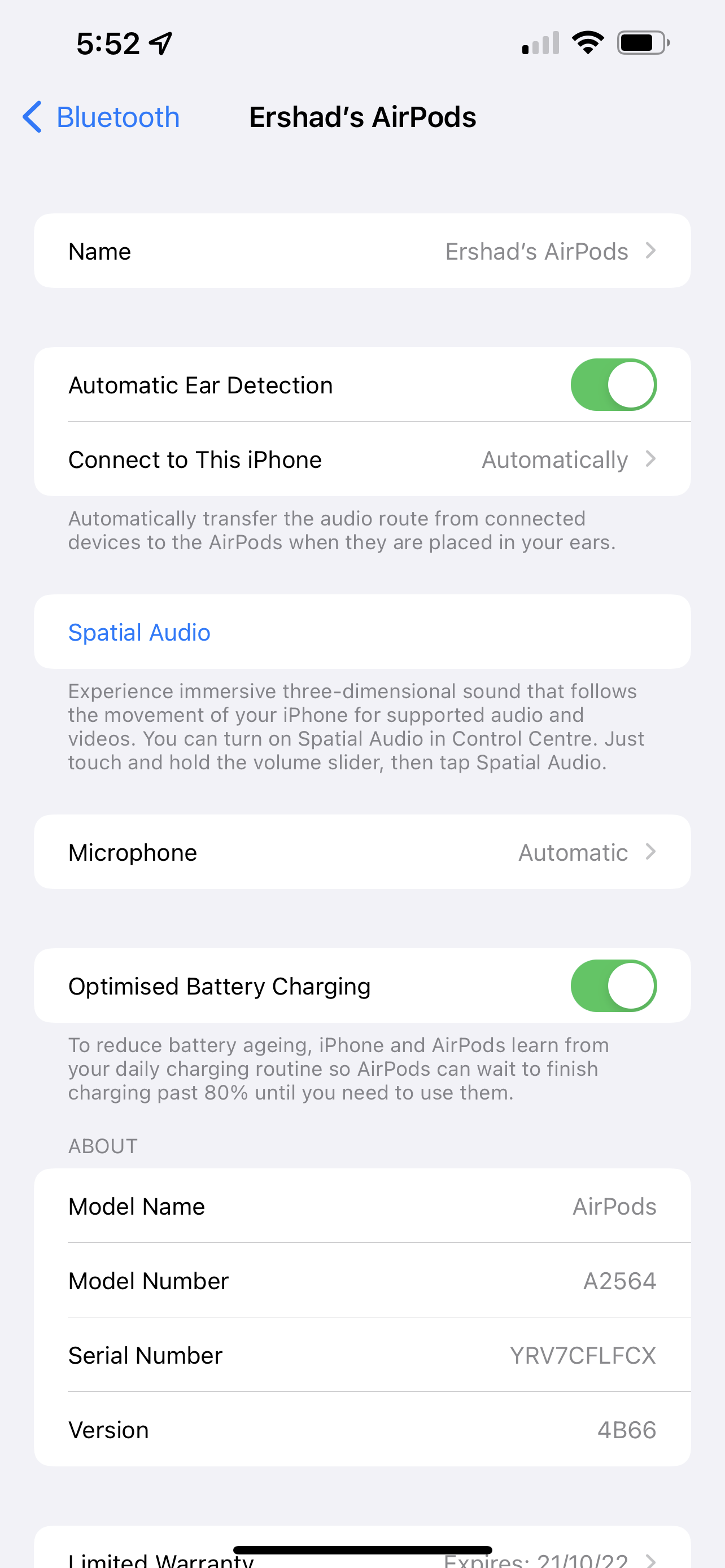
Task: Open the Microphone setting
Action: point(362,852)
